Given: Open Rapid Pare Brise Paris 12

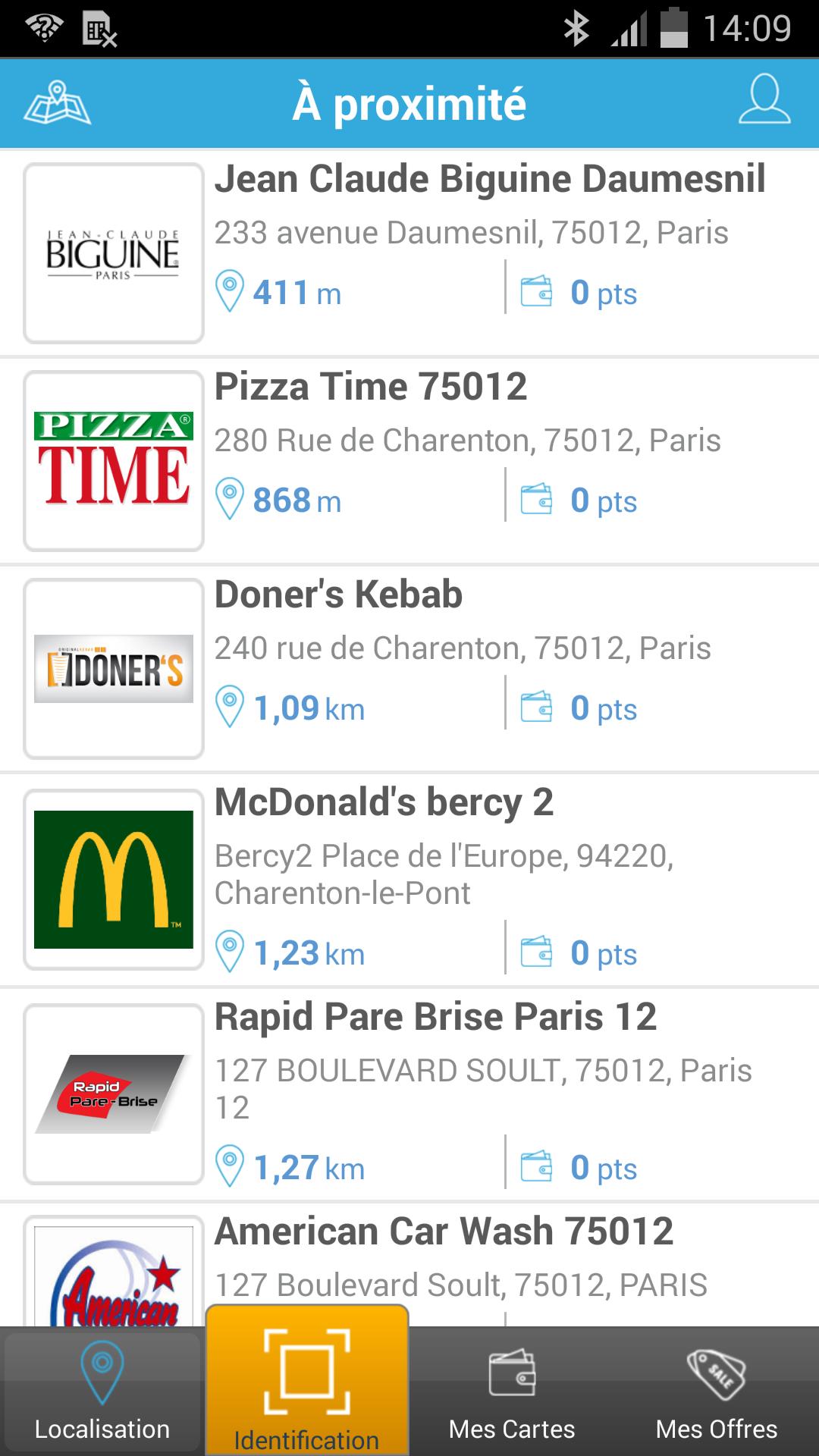Looking at the screenshot, I should click(435, 1018).
